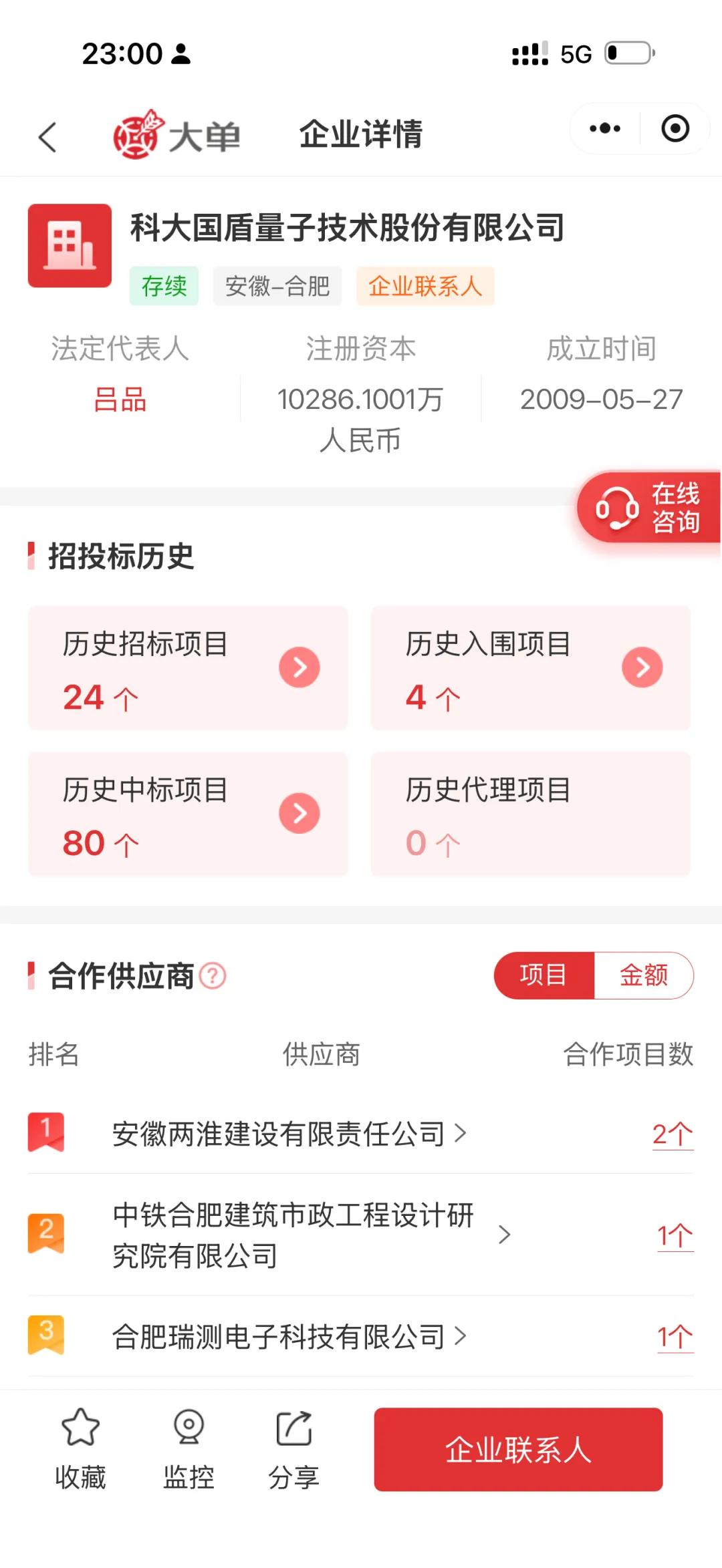Close the mini program via the circle icon

point(675,128)
